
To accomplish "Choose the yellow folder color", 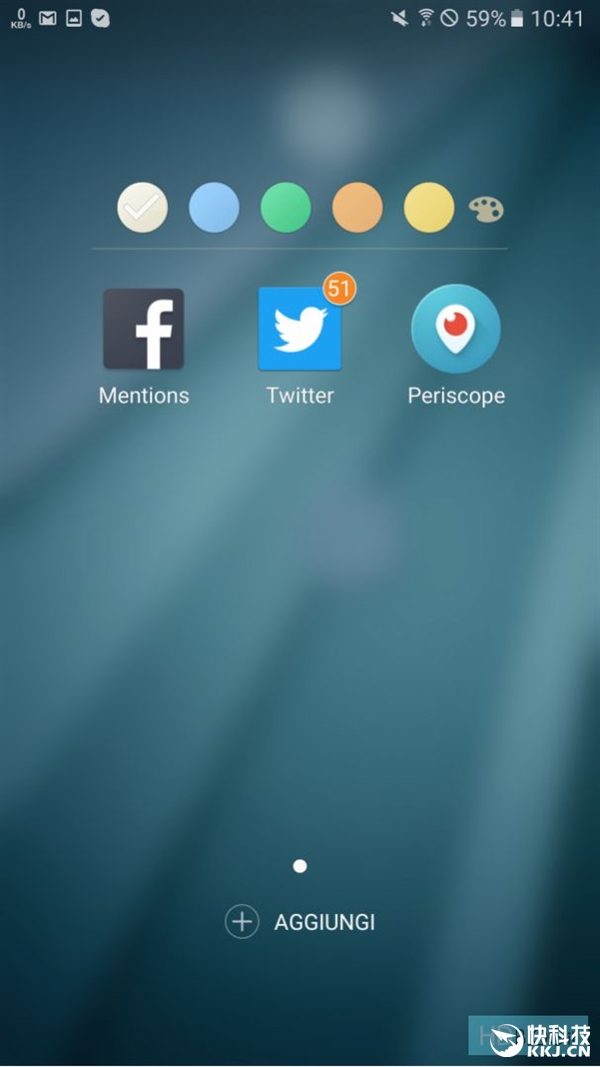I will pos(429,208).
